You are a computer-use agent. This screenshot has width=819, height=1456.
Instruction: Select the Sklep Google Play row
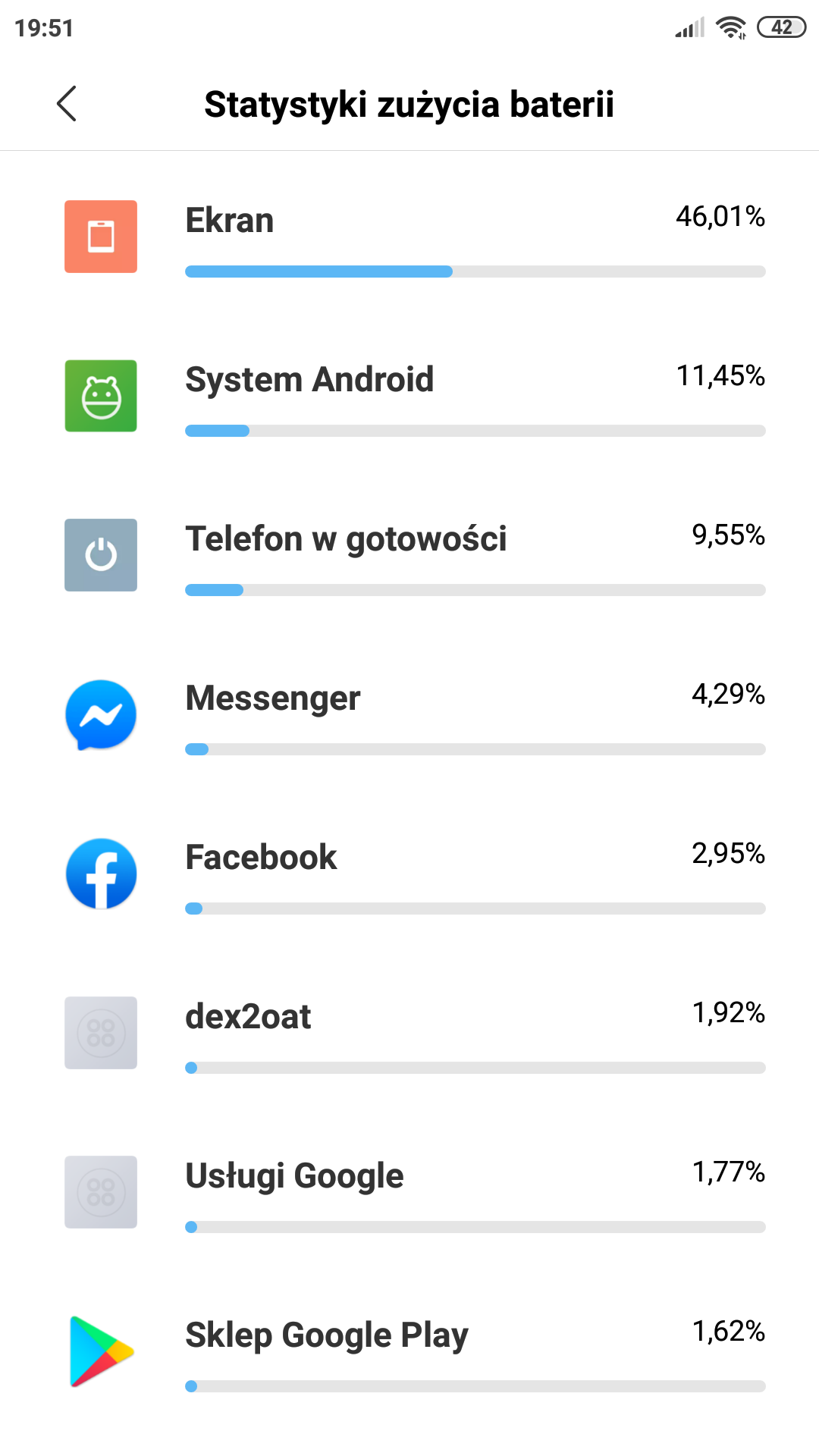coord(409,1351)
